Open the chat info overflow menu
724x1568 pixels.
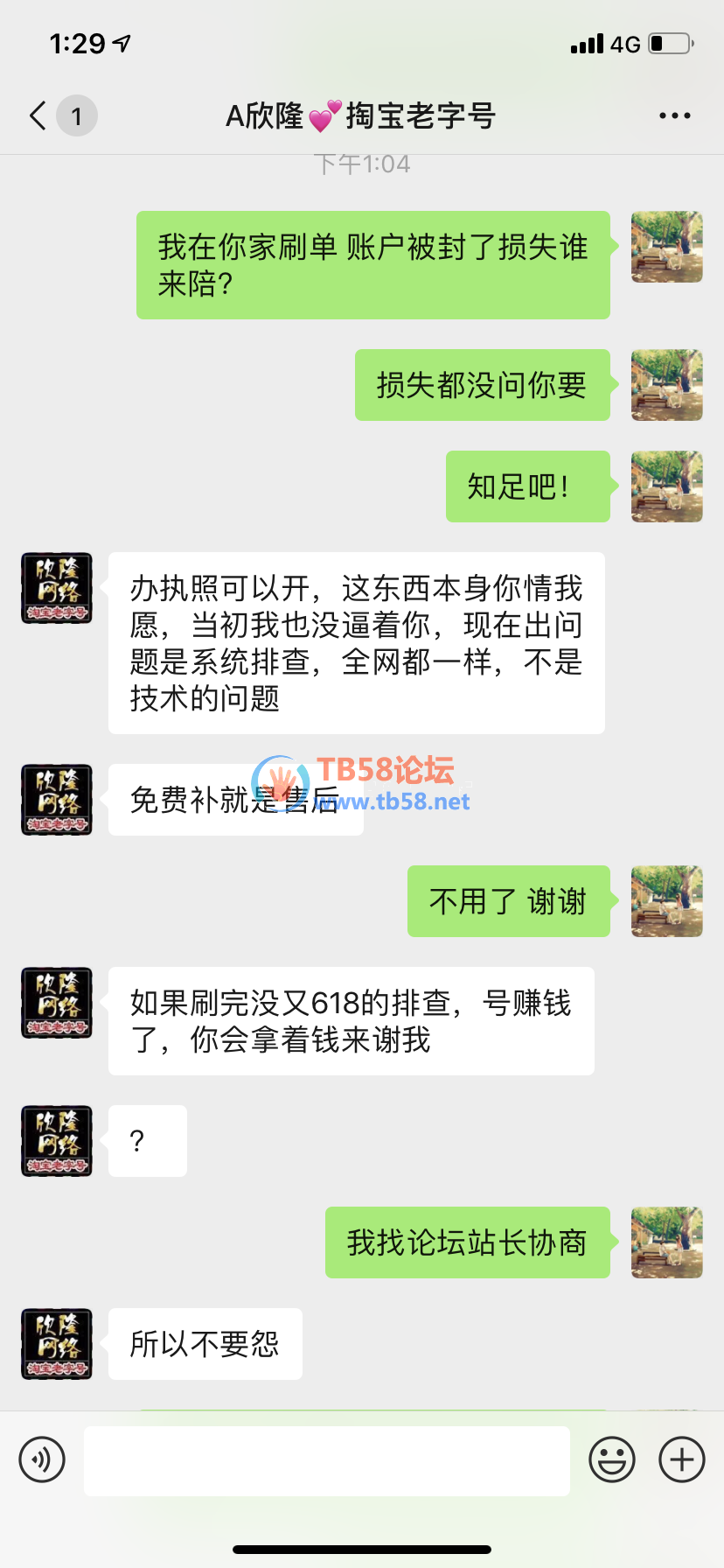coord(674,115)
